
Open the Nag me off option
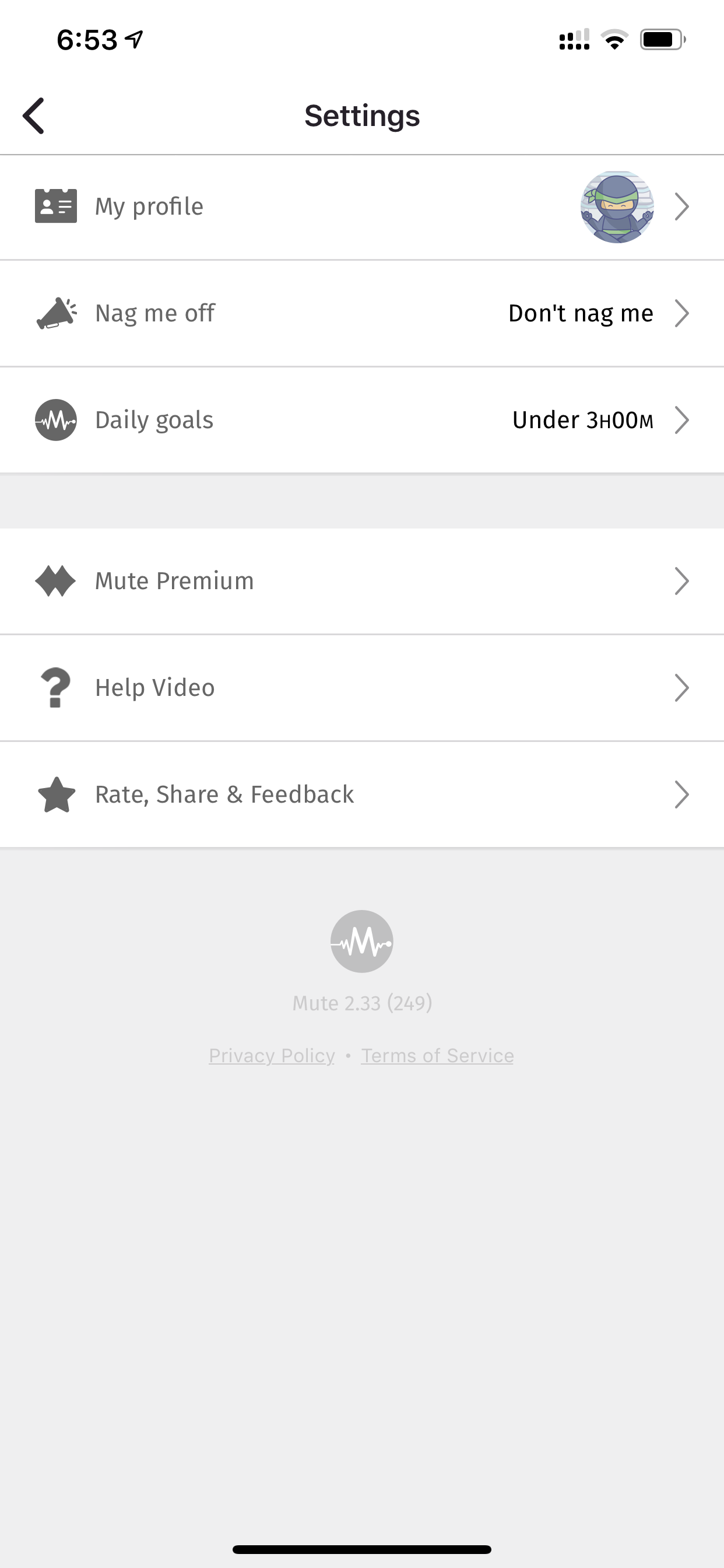pos(362,313)
